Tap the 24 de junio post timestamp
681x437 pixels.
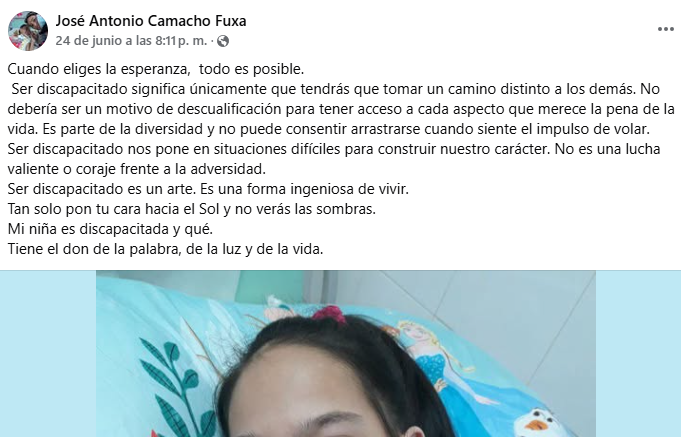click(132, 41)
